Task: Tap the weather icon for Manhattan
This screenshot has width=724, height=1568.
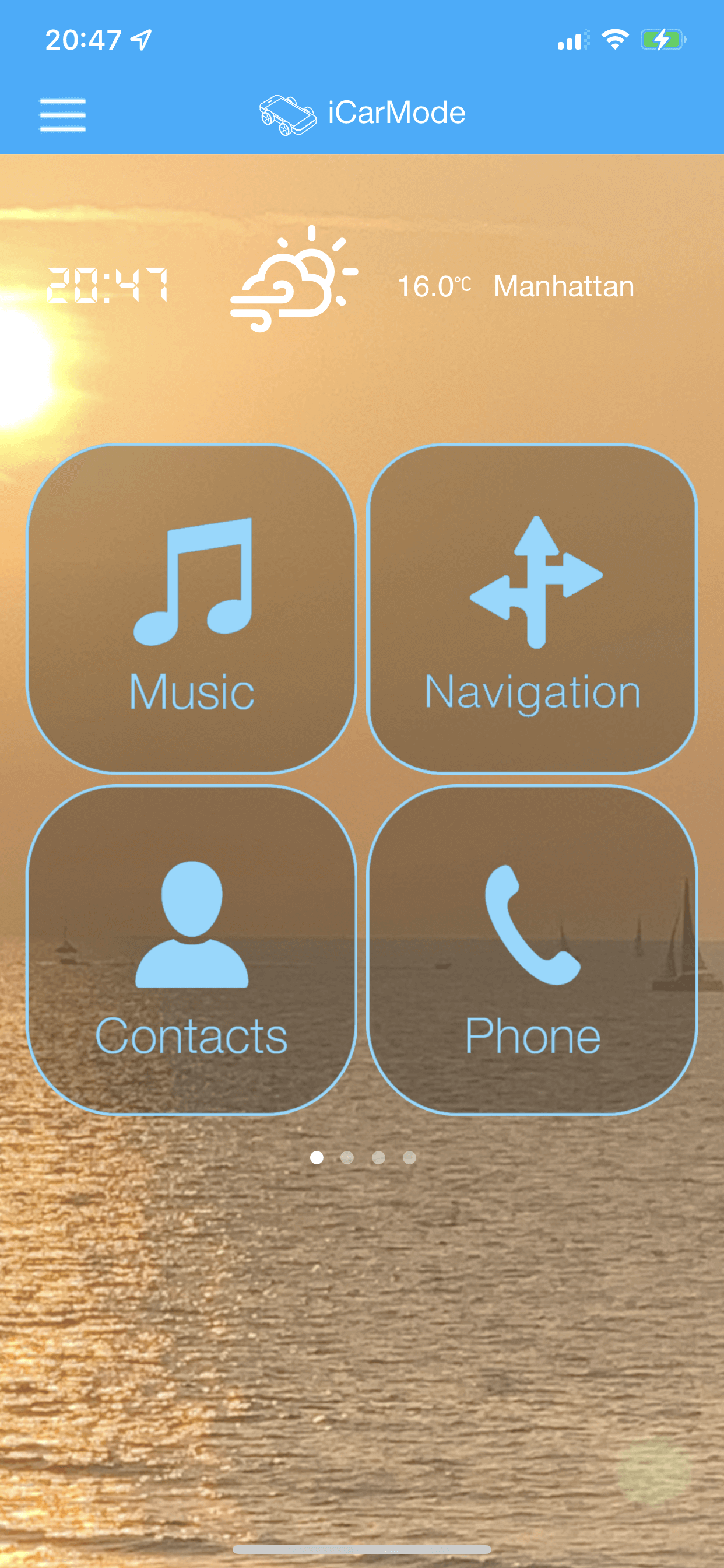Action: pyautogui.click(x=294, y=280)
